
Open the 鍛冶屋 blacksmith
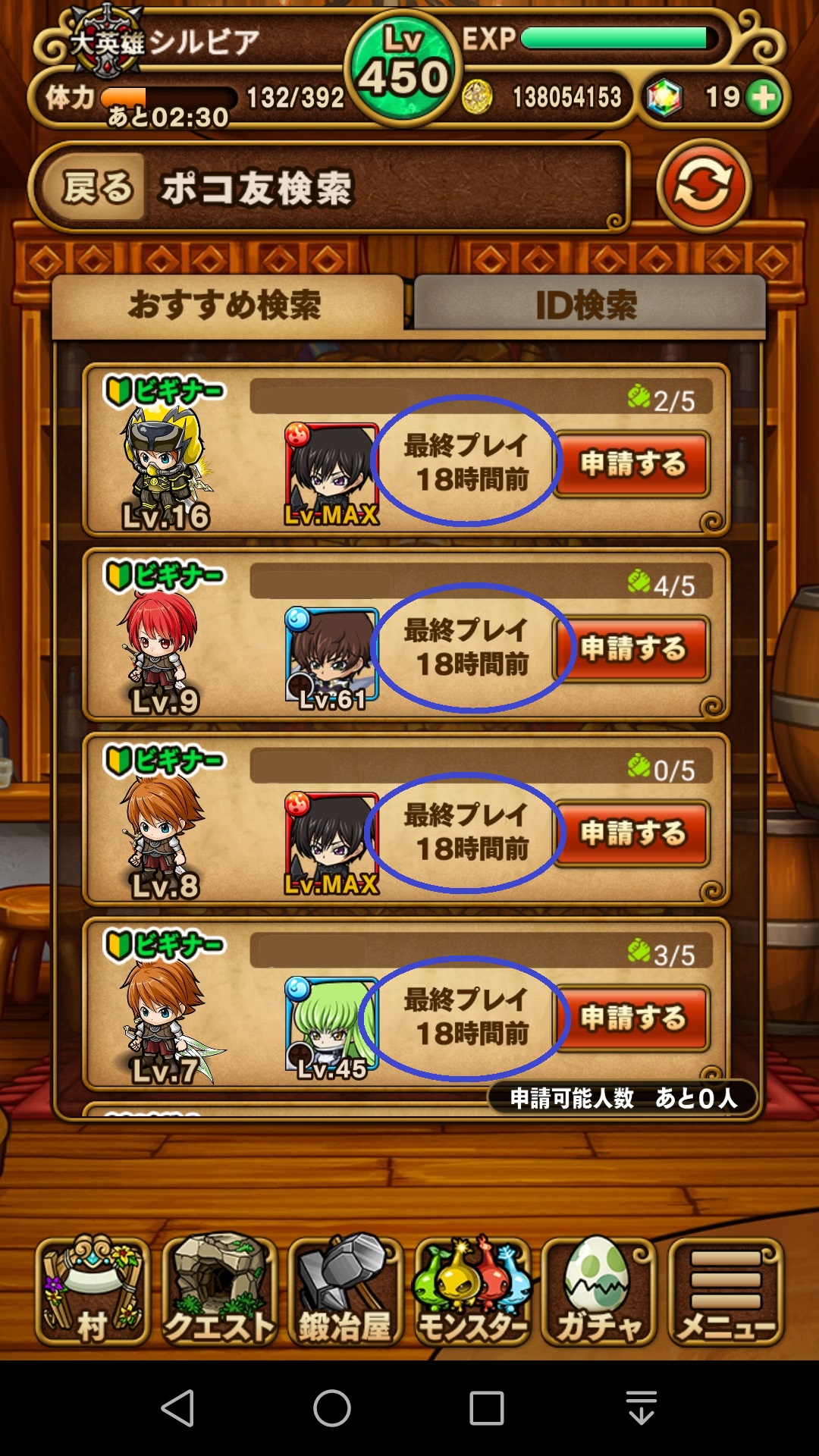tap(345, 1291)
